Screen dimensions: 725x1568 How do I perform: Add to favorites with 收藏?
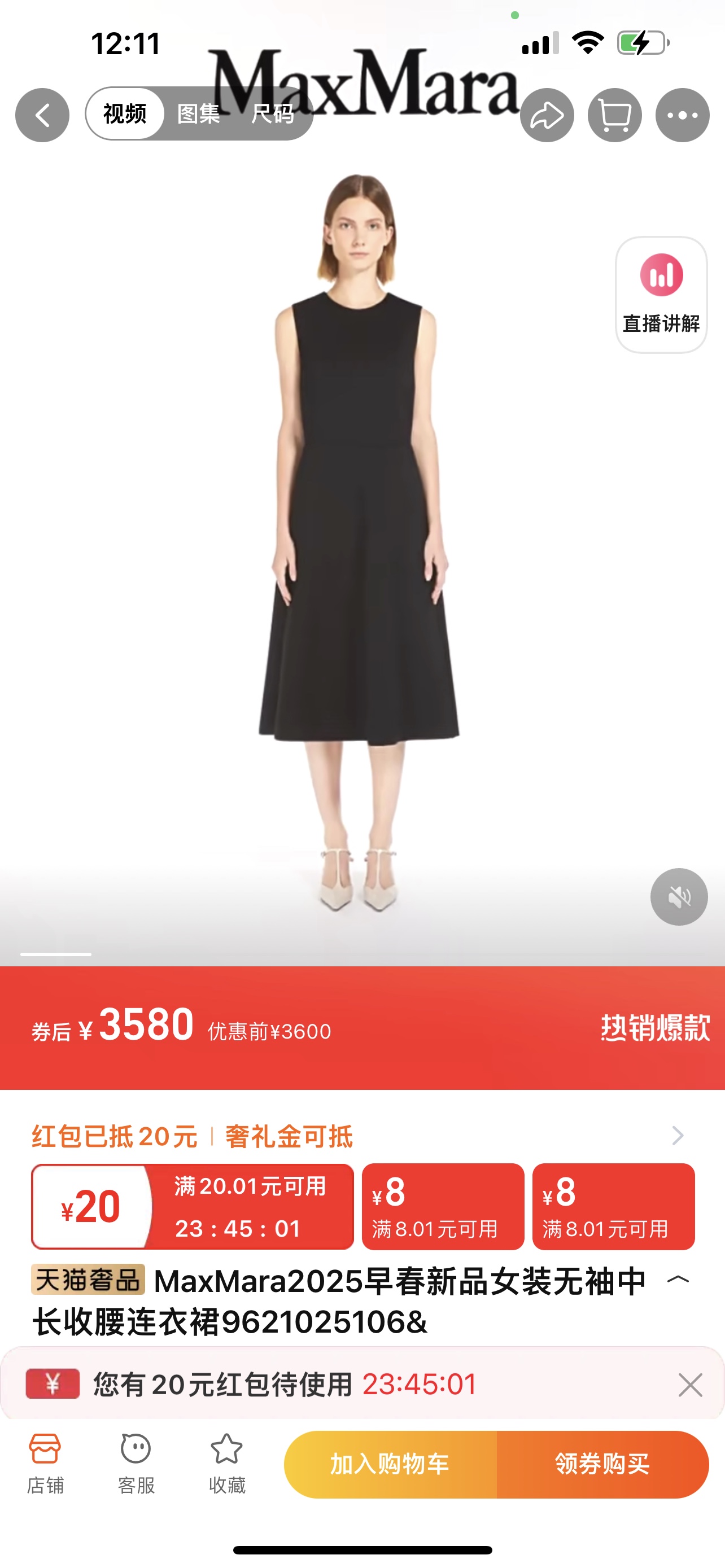click(226, 1464)
